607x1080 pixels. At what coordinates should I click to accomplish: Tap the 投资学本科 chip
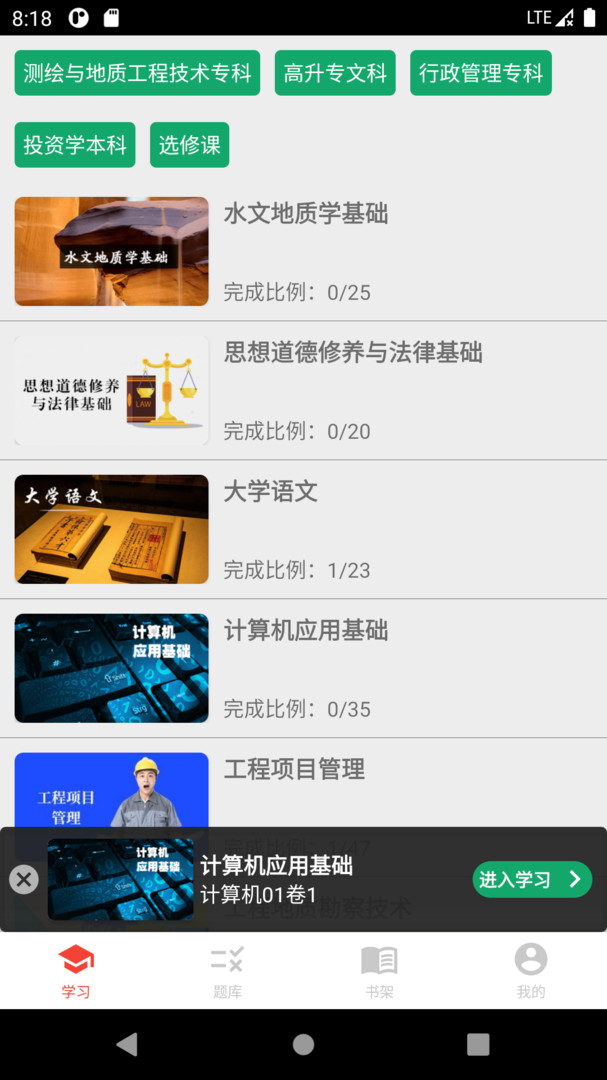(75, 145)
